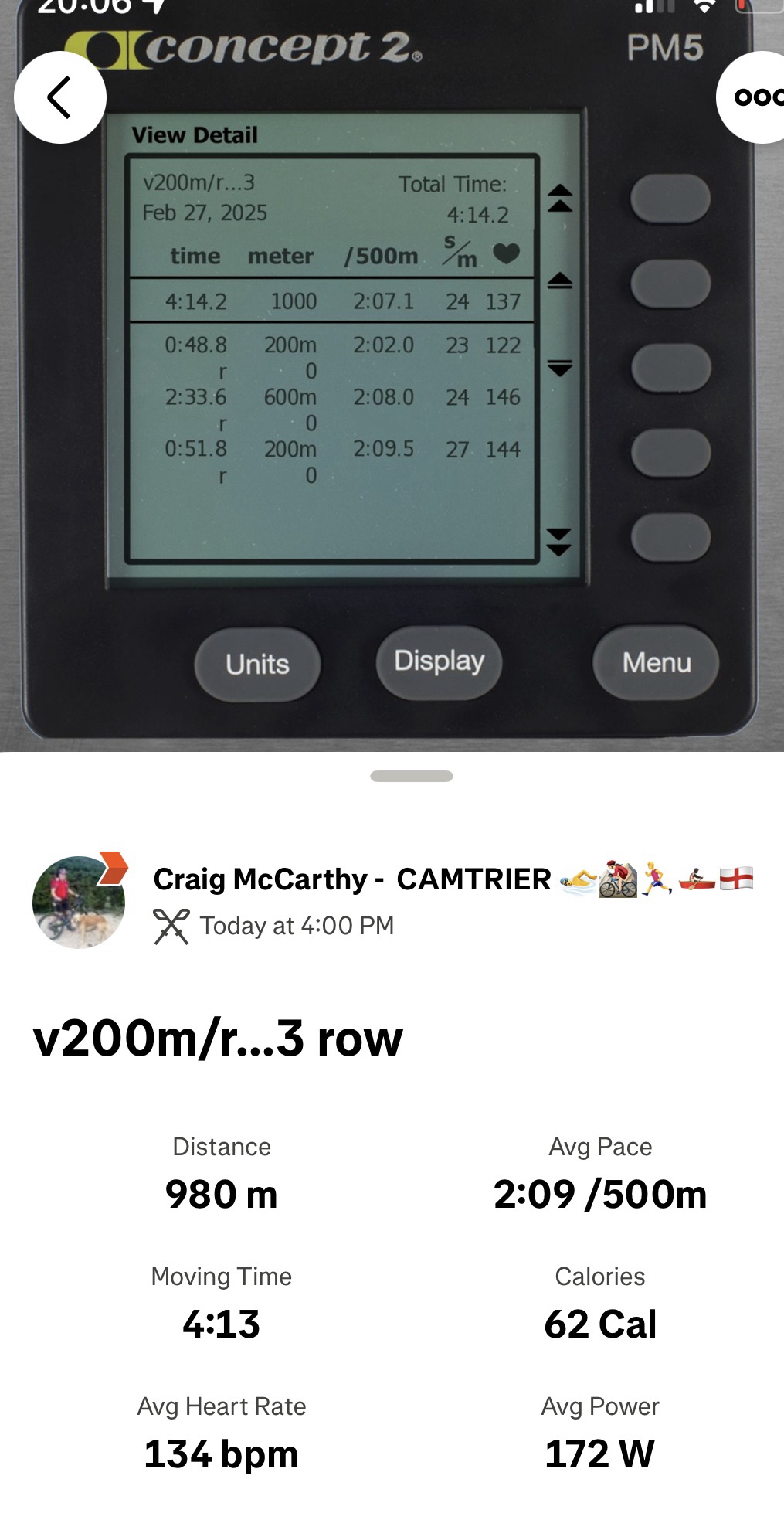The height and width of the screenshot is (1513, 784).
Task: Tap the sheet drag handle
Action: [x=411, y=777]
